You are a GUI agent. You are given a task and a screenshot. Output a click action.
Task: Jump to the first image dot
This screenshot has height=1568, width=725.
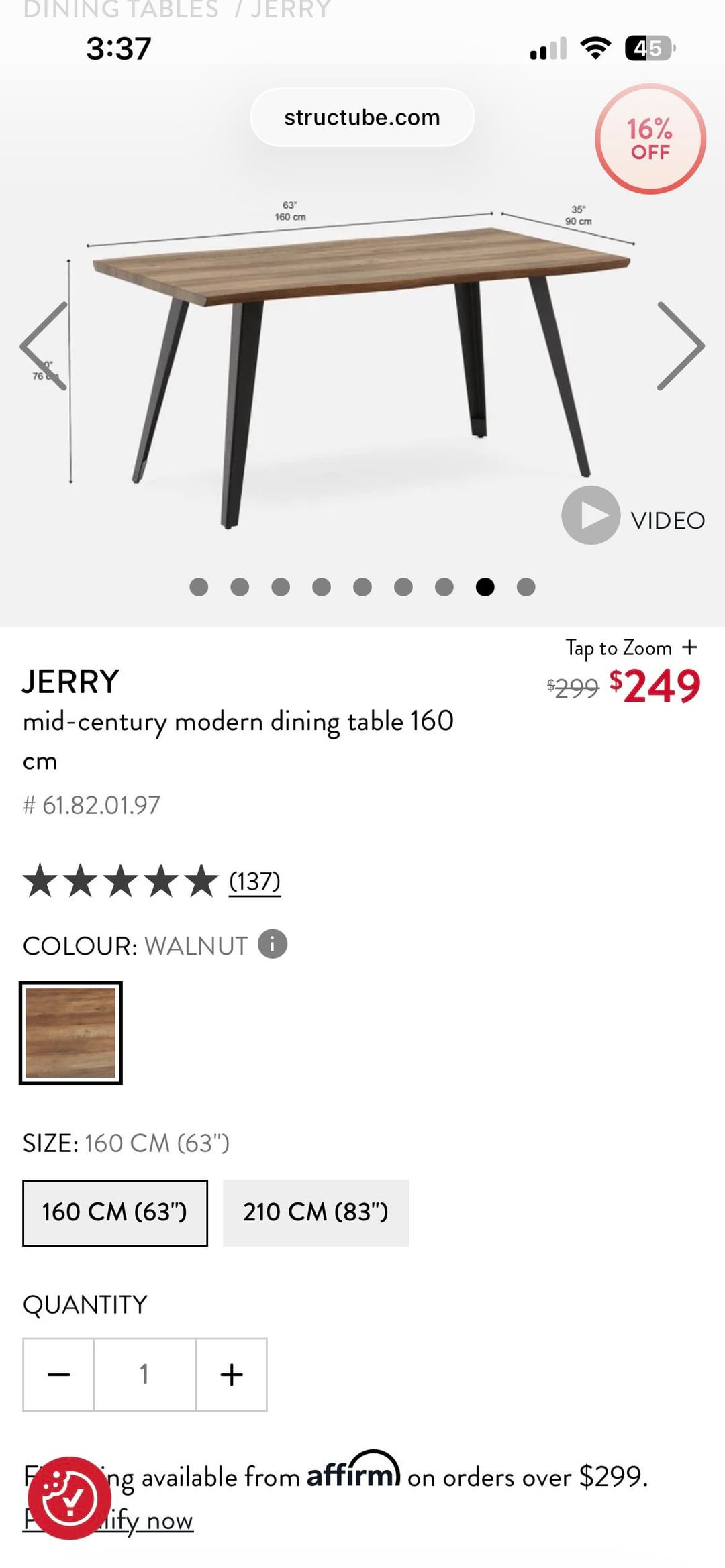click(199, 587)
